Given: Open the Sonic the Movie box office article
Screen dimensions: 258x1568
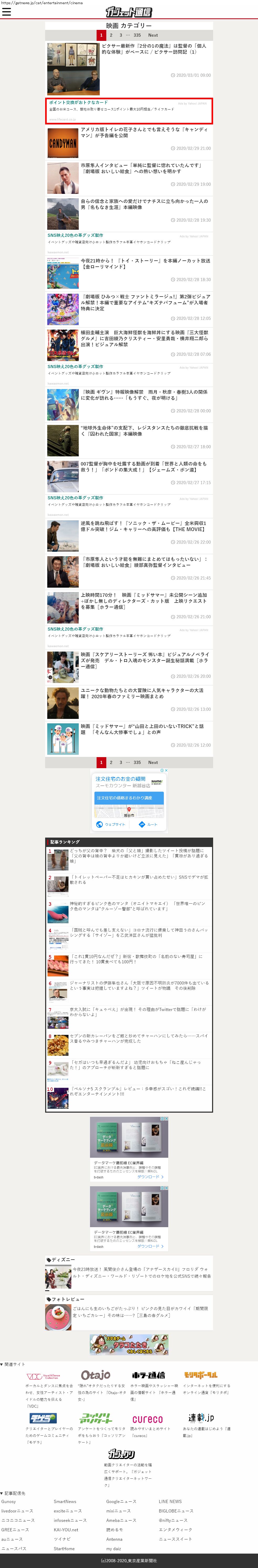Looking at the screenshot, I should click(x=144, y=526).
